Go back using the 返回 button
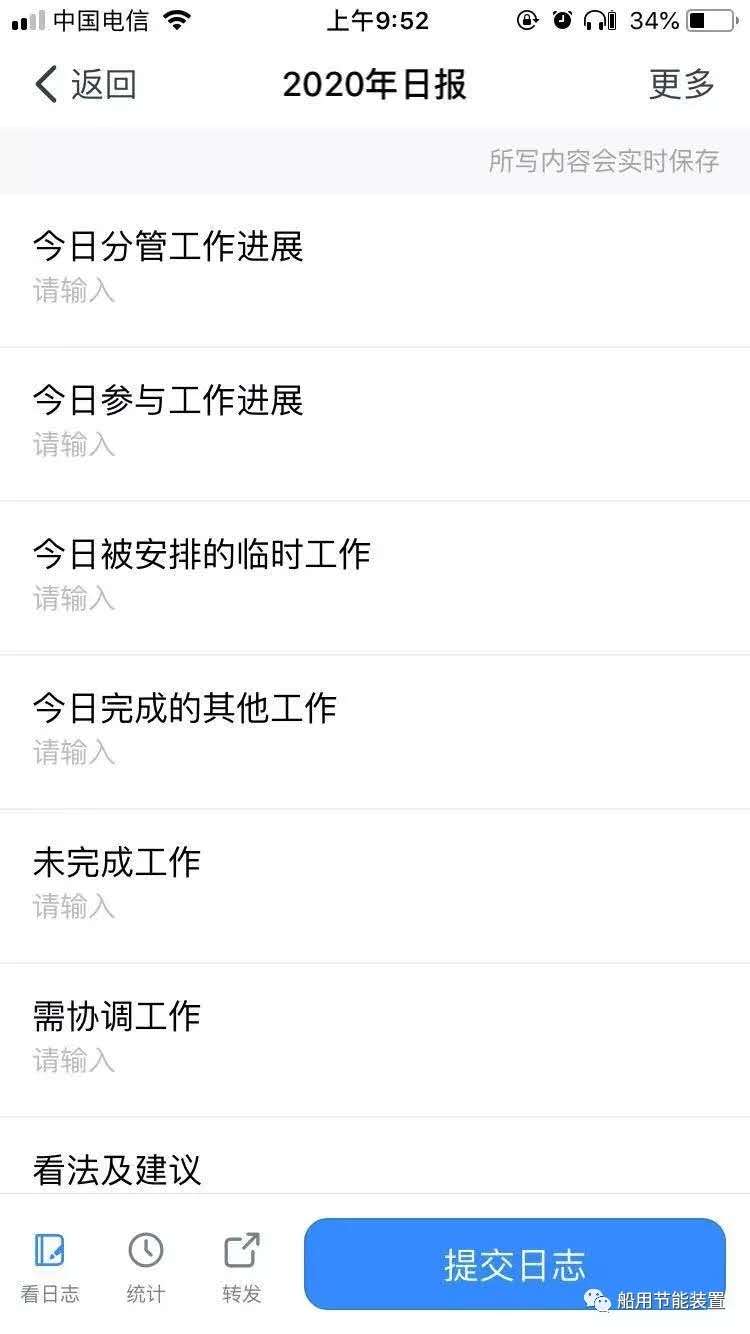This screenshot has height=1334, width=750. pyautogui.click(x=85, y=85)
